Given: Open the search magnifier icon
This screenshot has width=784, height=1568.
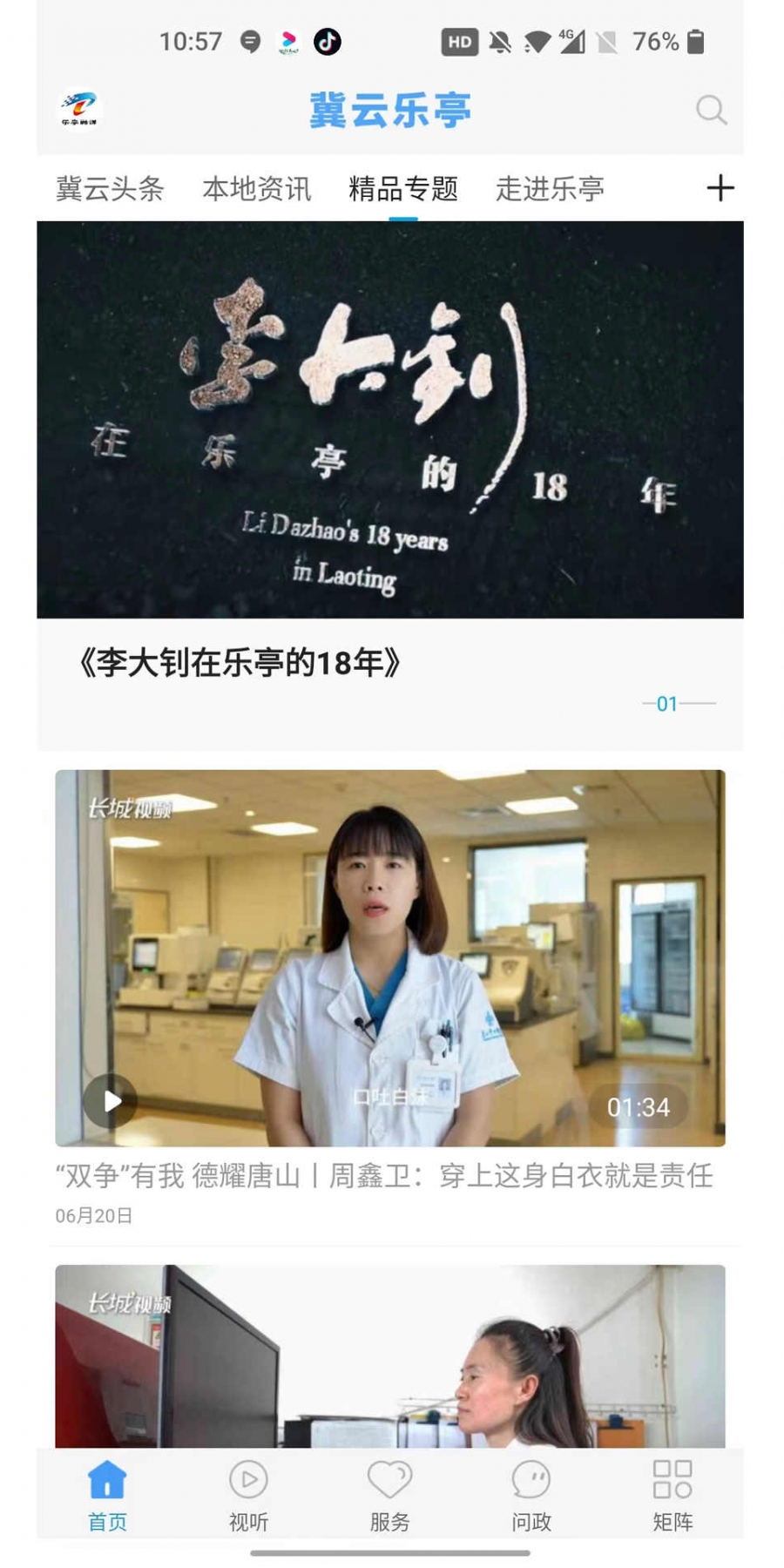Looking at the screenshot, I should pyautogui.click(x=711, y=111).
